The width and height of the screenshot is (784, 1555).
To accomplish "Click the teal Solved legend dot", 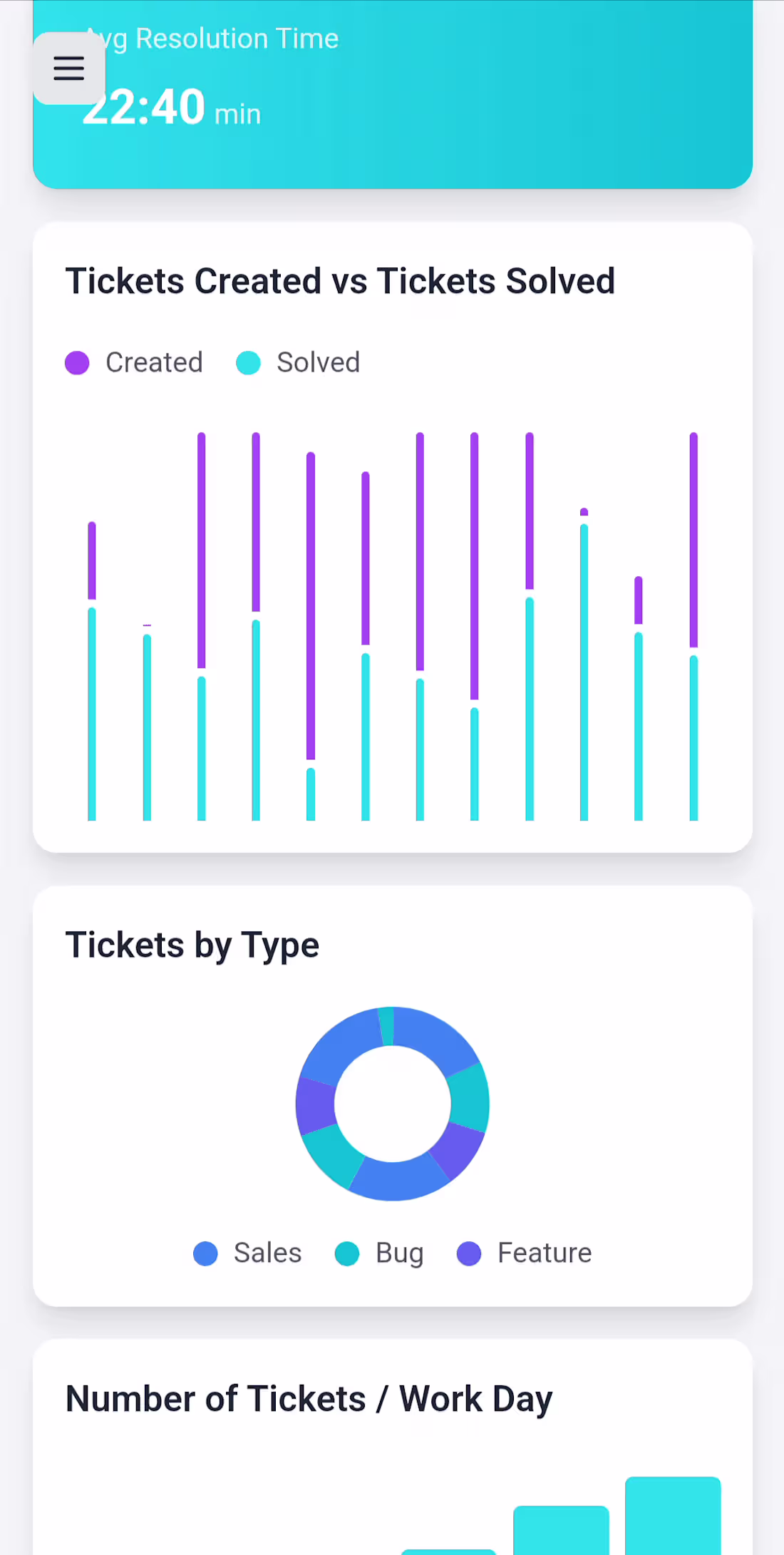I will [248, 362].
